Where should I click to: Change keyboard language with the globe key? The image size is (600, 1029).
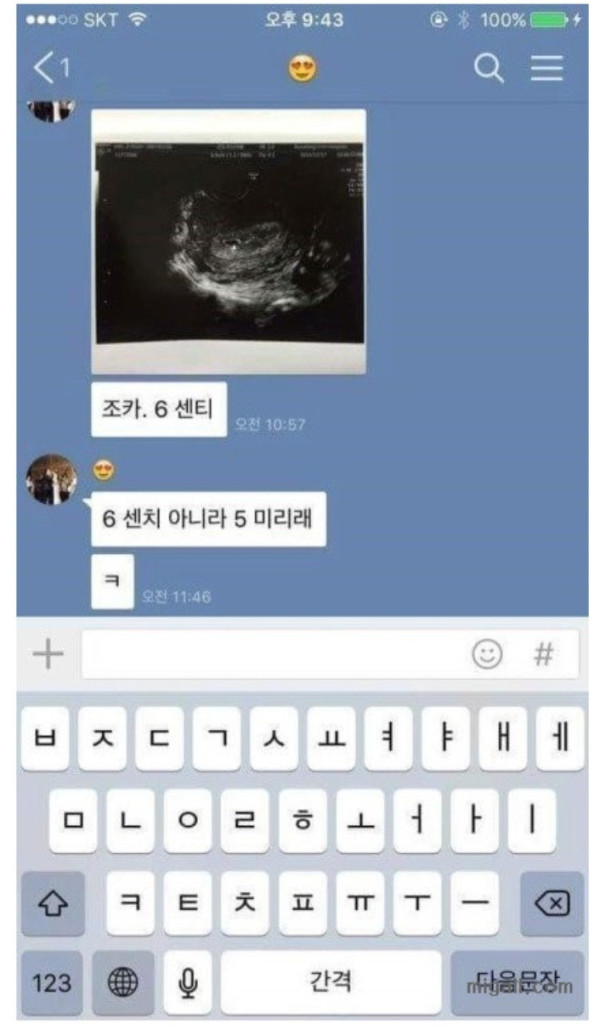click(x=124, y=982)
